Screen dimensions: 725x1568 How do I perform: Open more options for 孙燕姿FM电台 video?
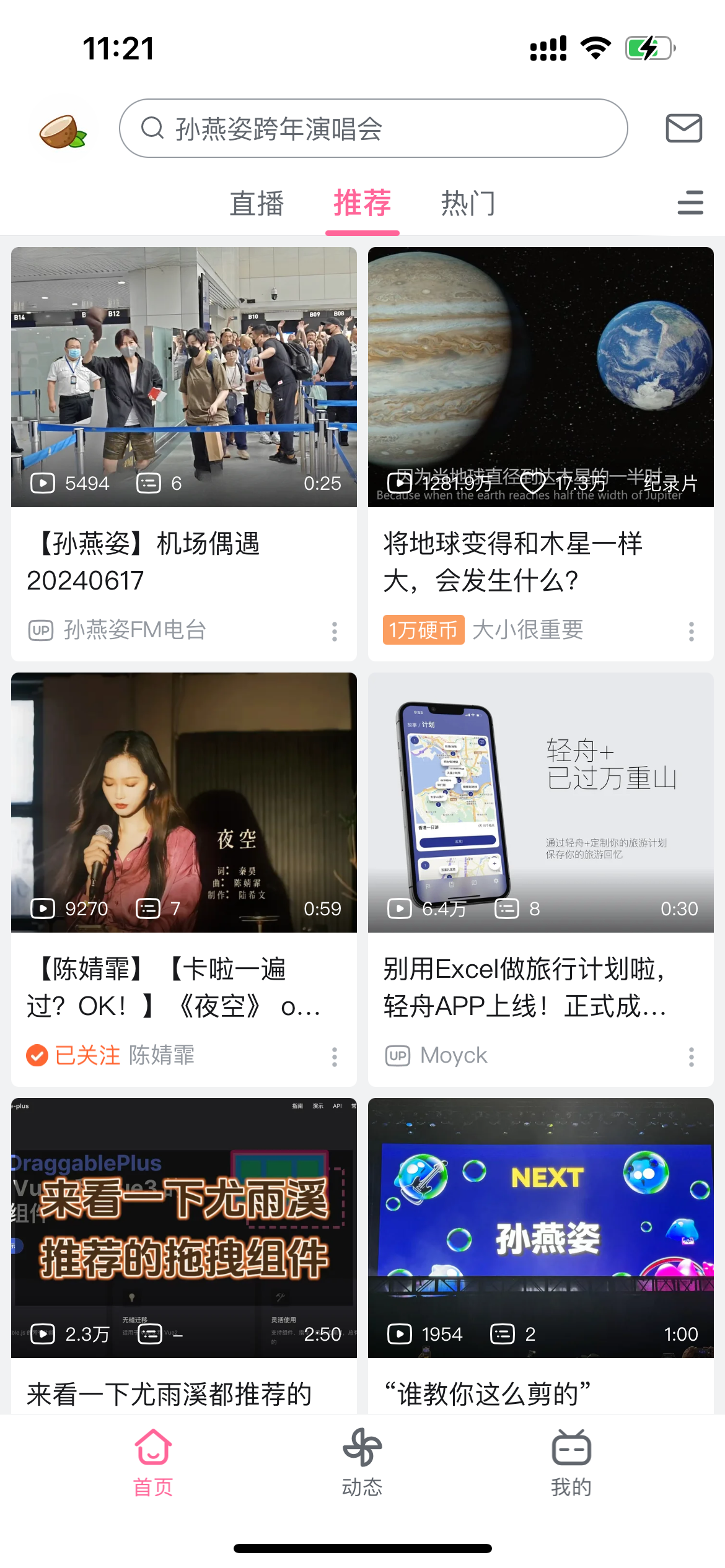[x=335, y=631]
